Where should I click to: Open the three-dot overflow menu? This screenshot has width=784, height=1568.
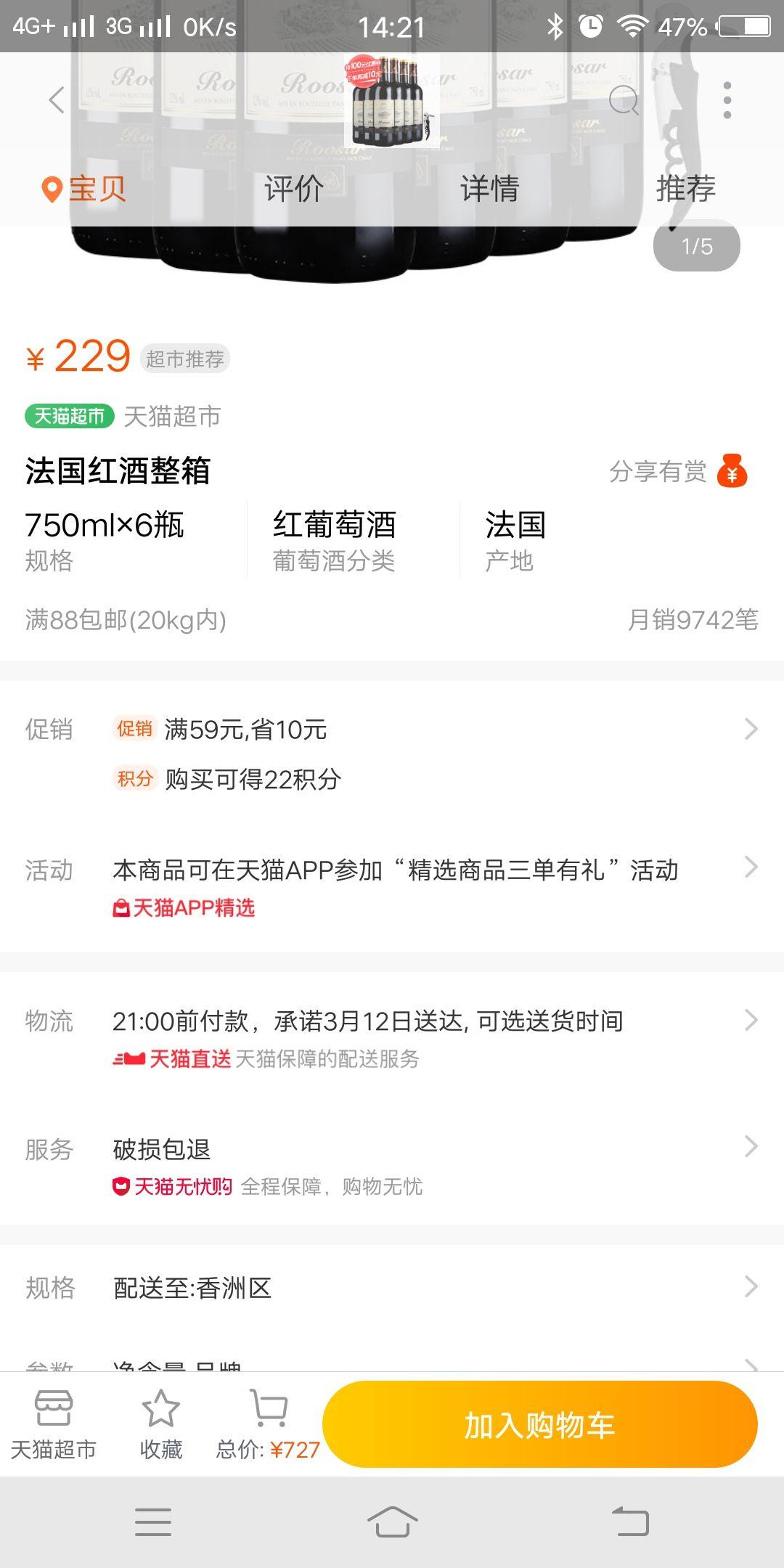tap(727, 100)
